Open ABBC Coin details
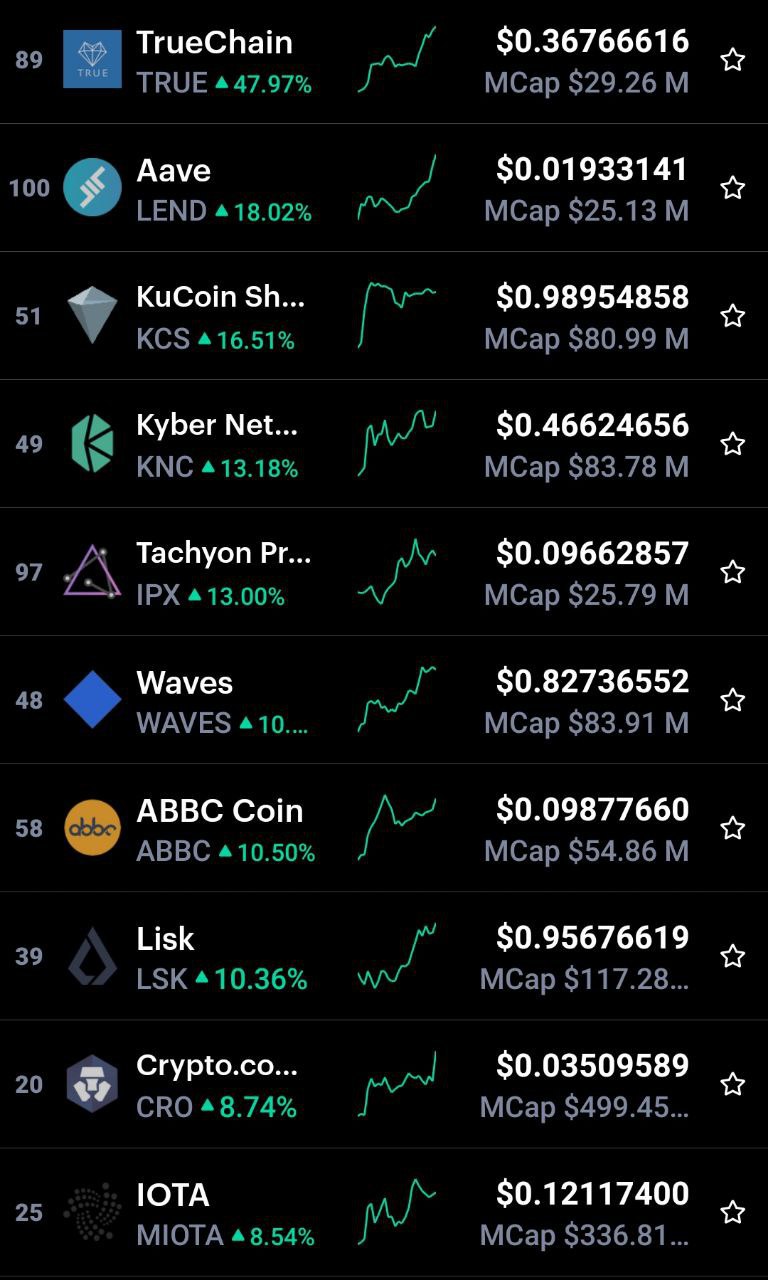 [x=384, y=828]
